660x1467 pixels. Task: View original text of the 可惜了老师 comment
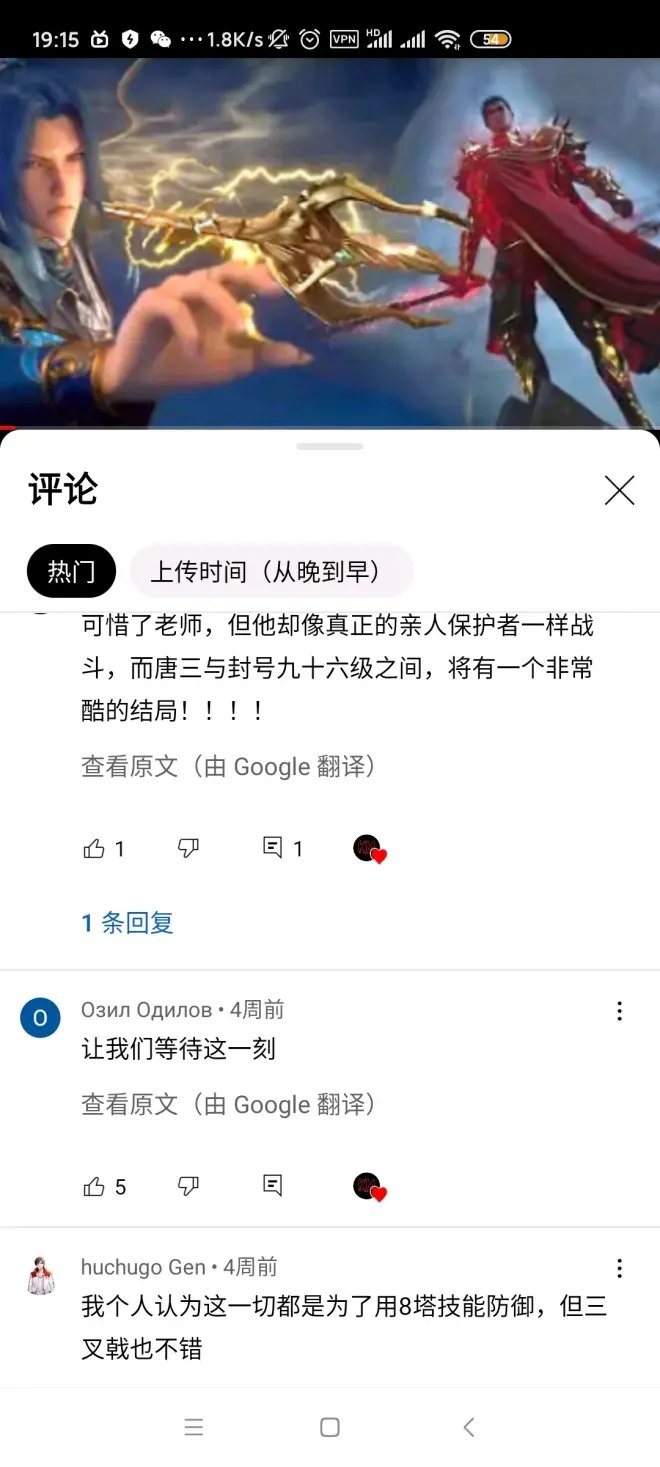(x=228, y=767)
